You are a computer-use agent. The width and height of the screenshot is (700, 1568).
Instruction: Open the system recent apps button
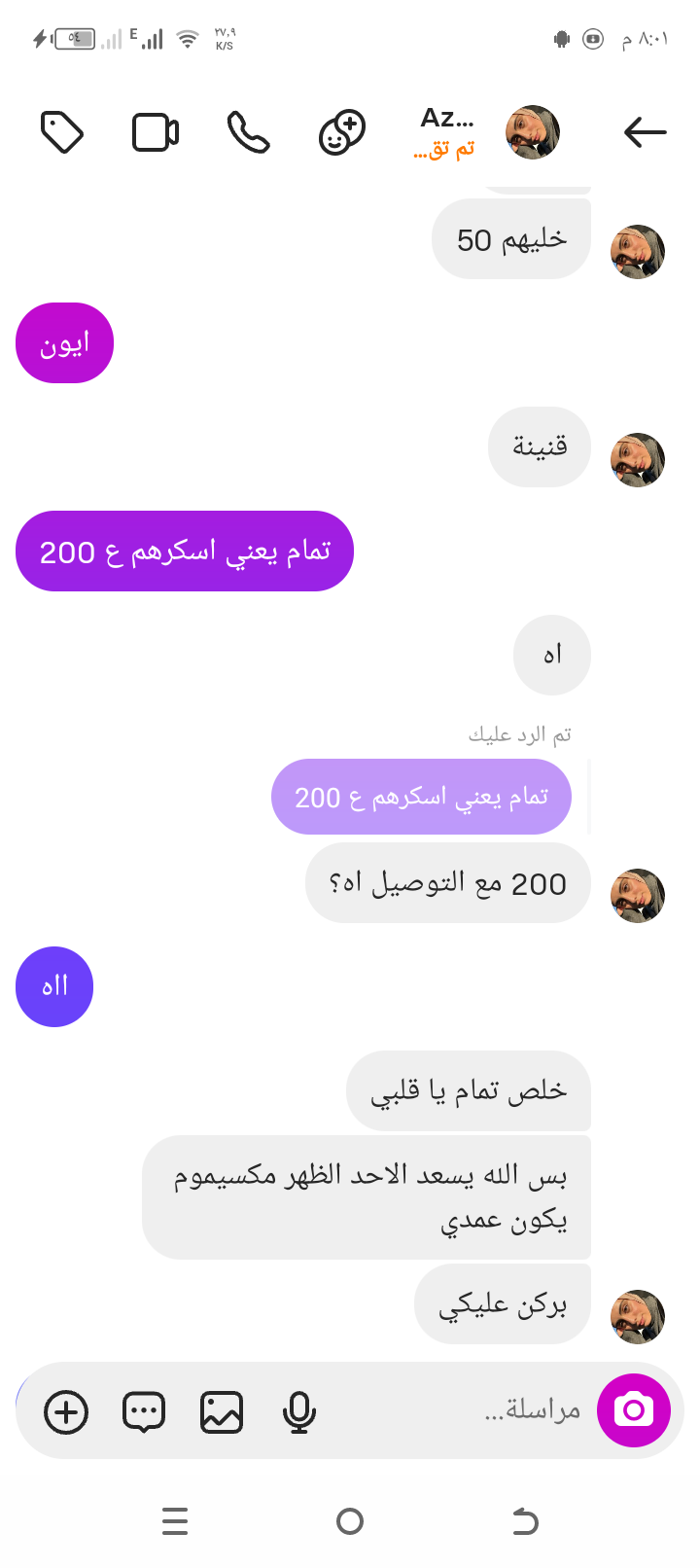(175, 1521)
